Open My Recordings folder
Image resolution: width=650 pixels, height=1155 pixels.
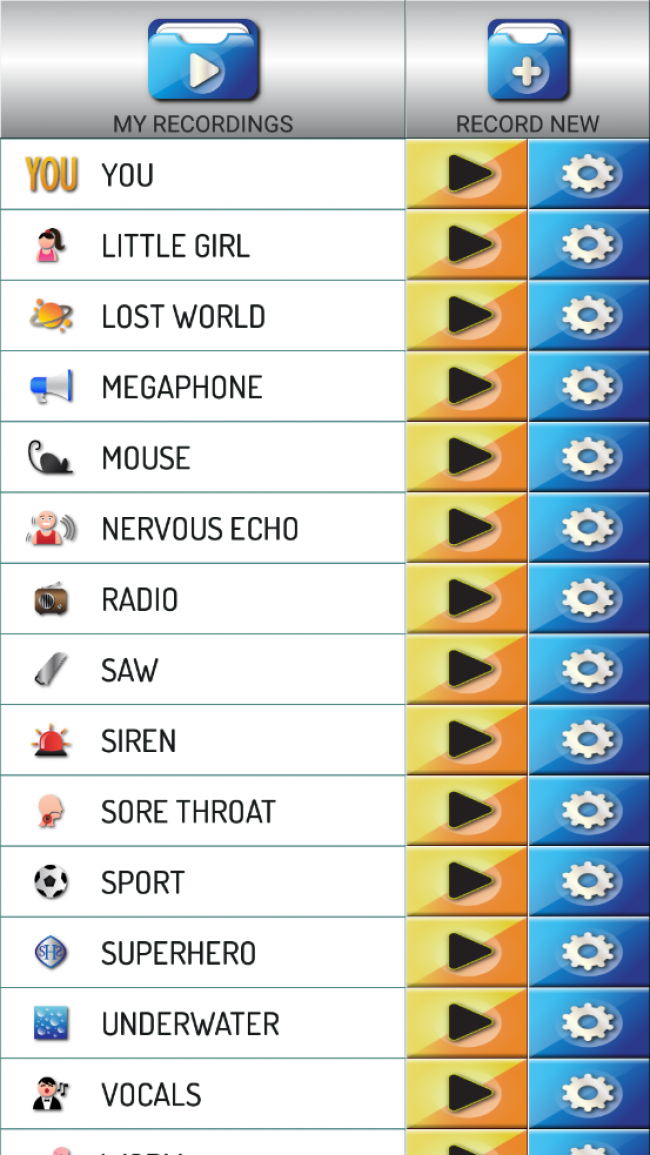coord(203,70)
